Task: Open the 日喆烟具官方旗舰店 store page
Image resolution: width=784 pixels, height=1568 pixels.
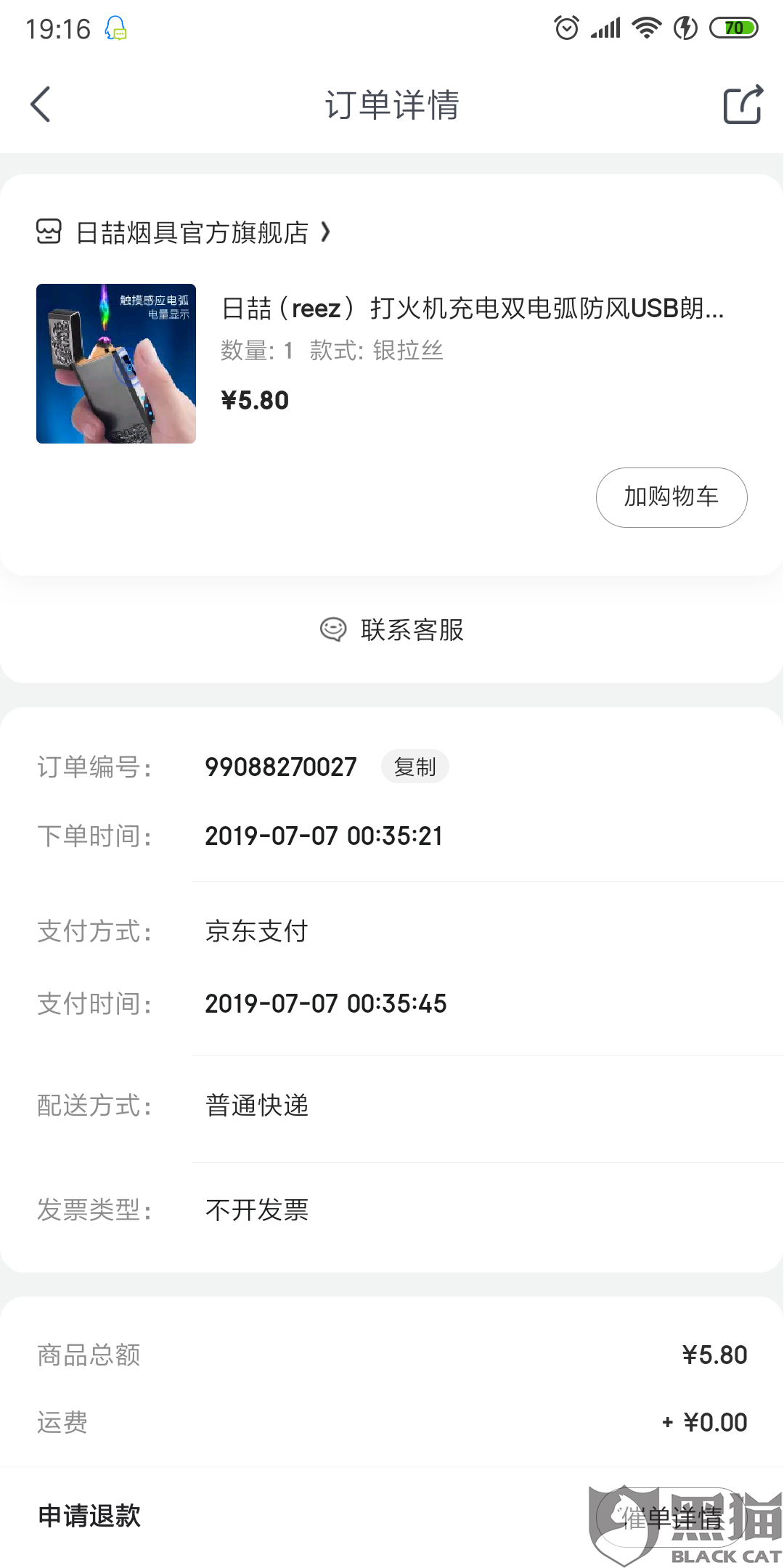Action: [x=192, y=233]
